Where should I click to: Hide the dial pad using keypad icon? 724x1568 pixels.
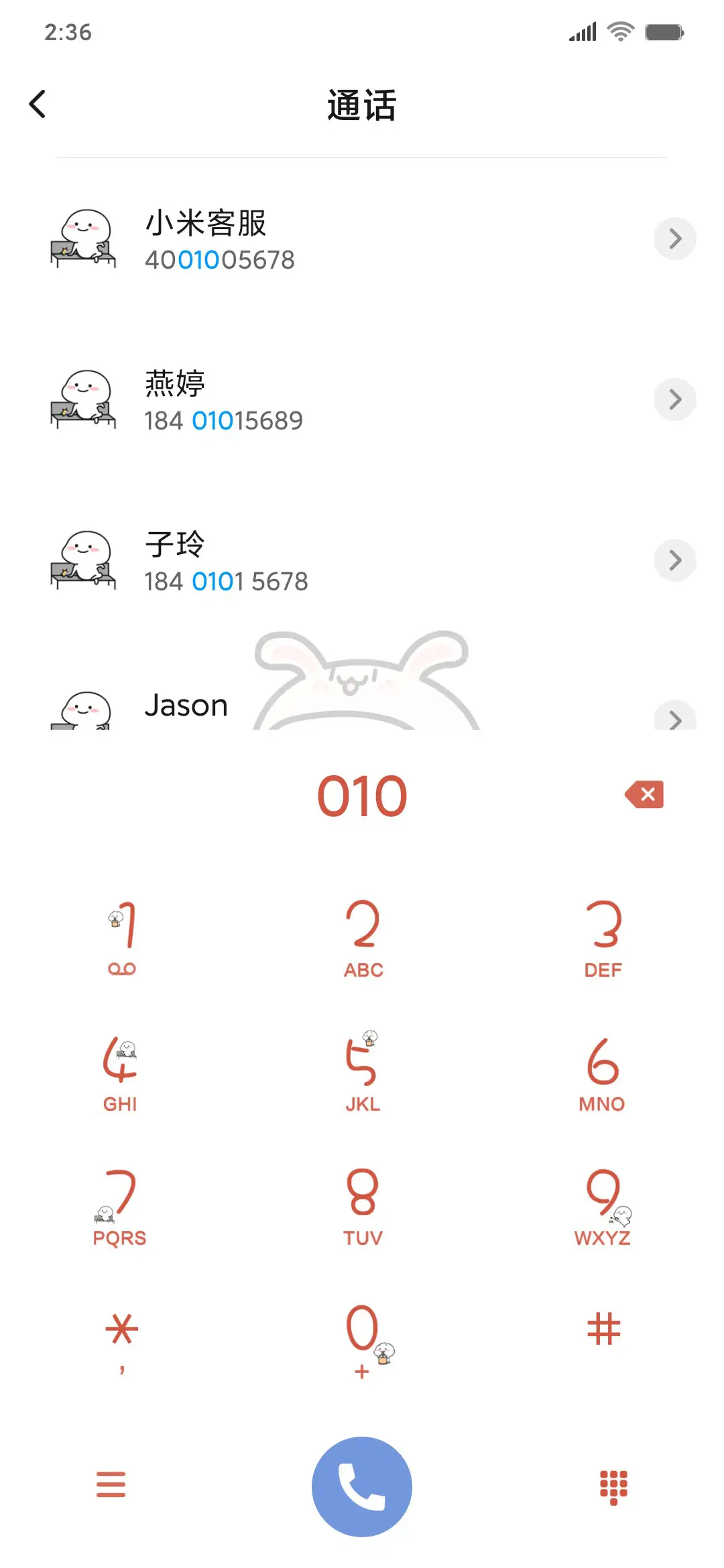614,1485
